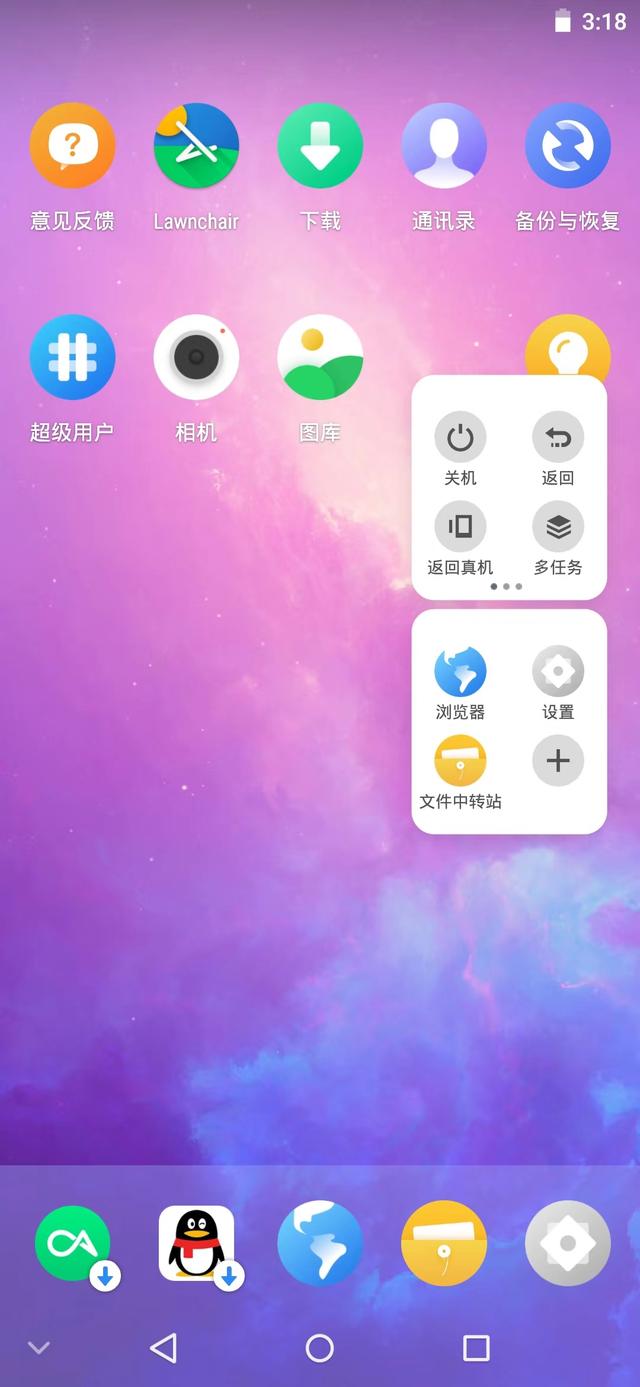Open 浏览器 browser shortcut in floating panel
The width and height of the screenshot is (640, 1387).
[460, 671]
